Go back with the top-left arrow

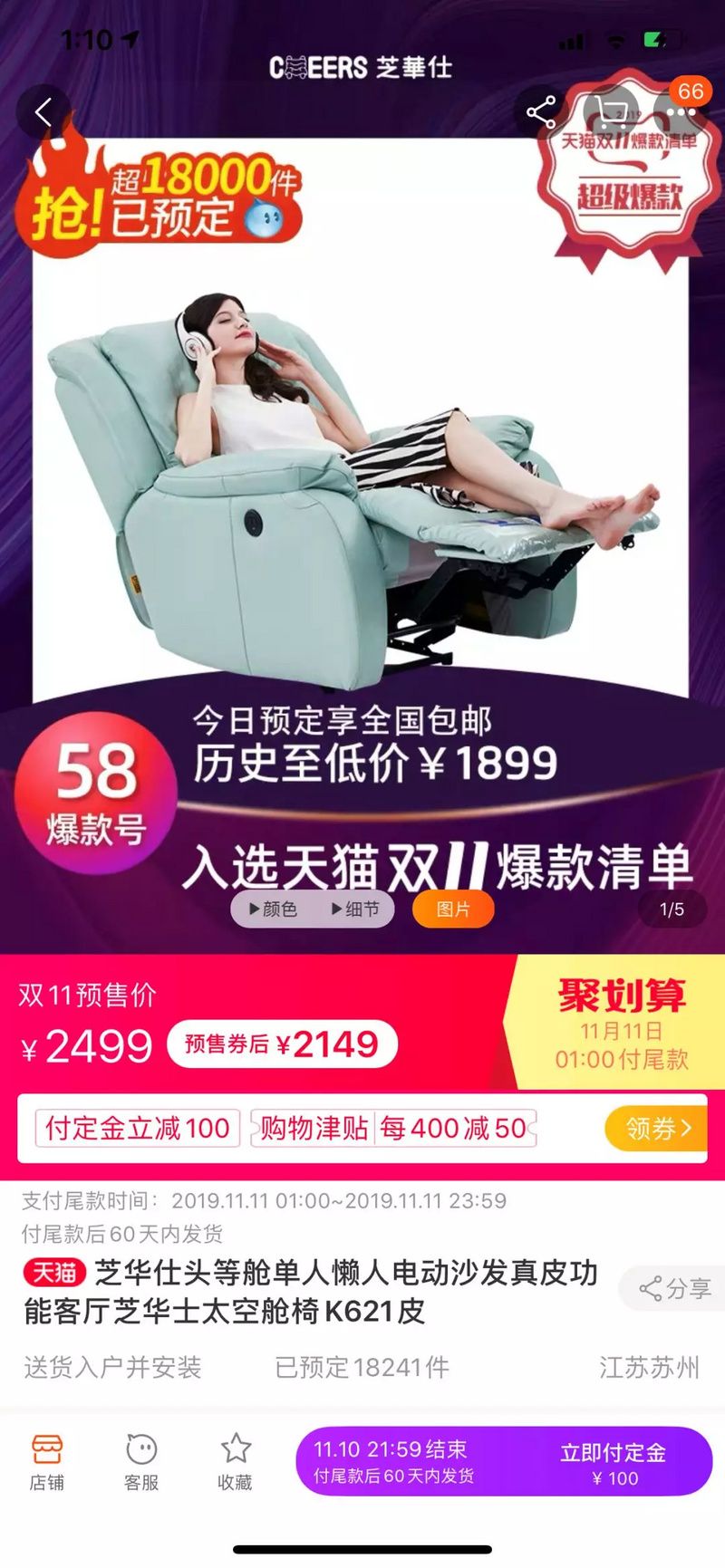click(x=43, y=112)
